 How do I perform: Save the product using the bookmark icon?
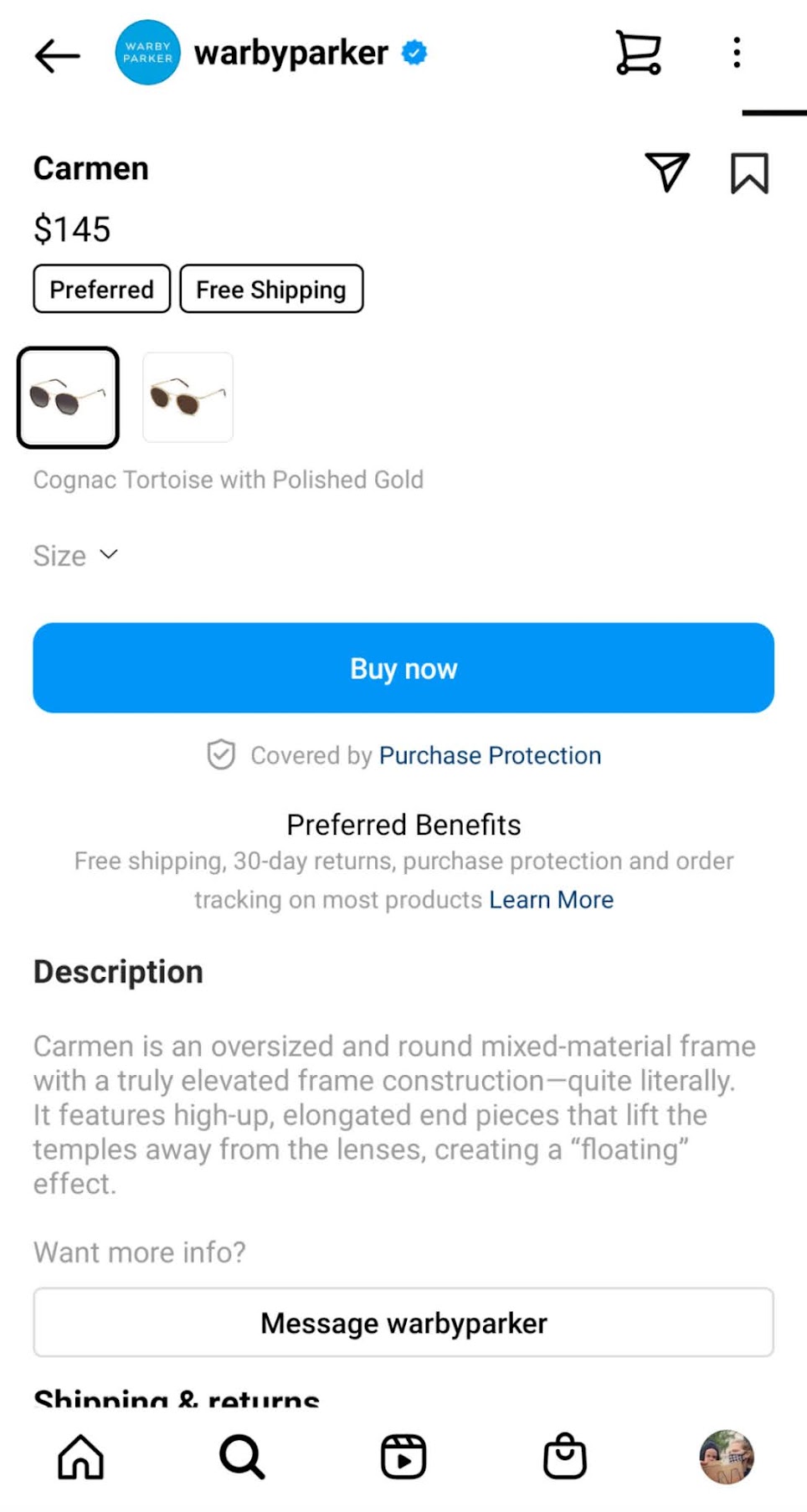tap(749, 173)
